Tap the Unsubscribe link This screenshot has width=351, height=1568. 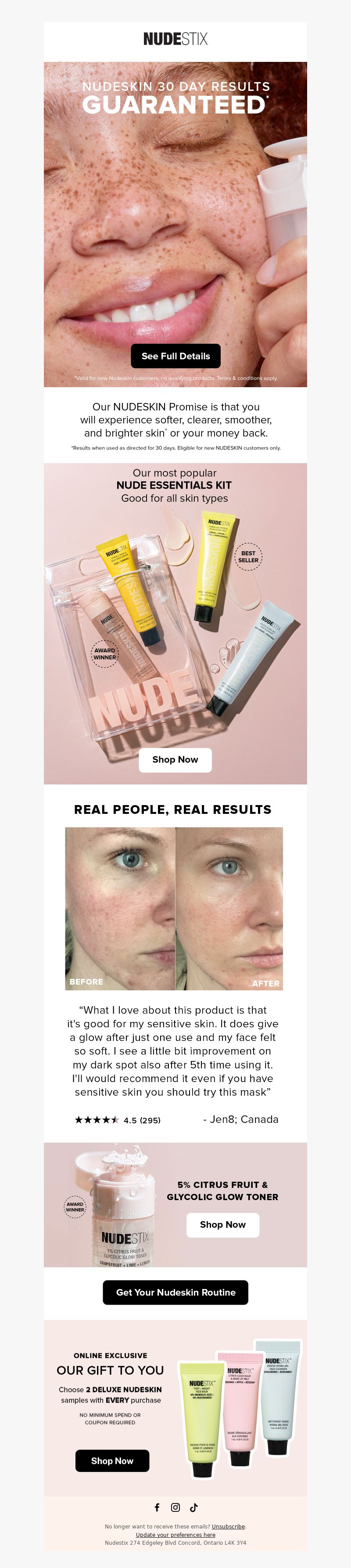(228, 1526)
